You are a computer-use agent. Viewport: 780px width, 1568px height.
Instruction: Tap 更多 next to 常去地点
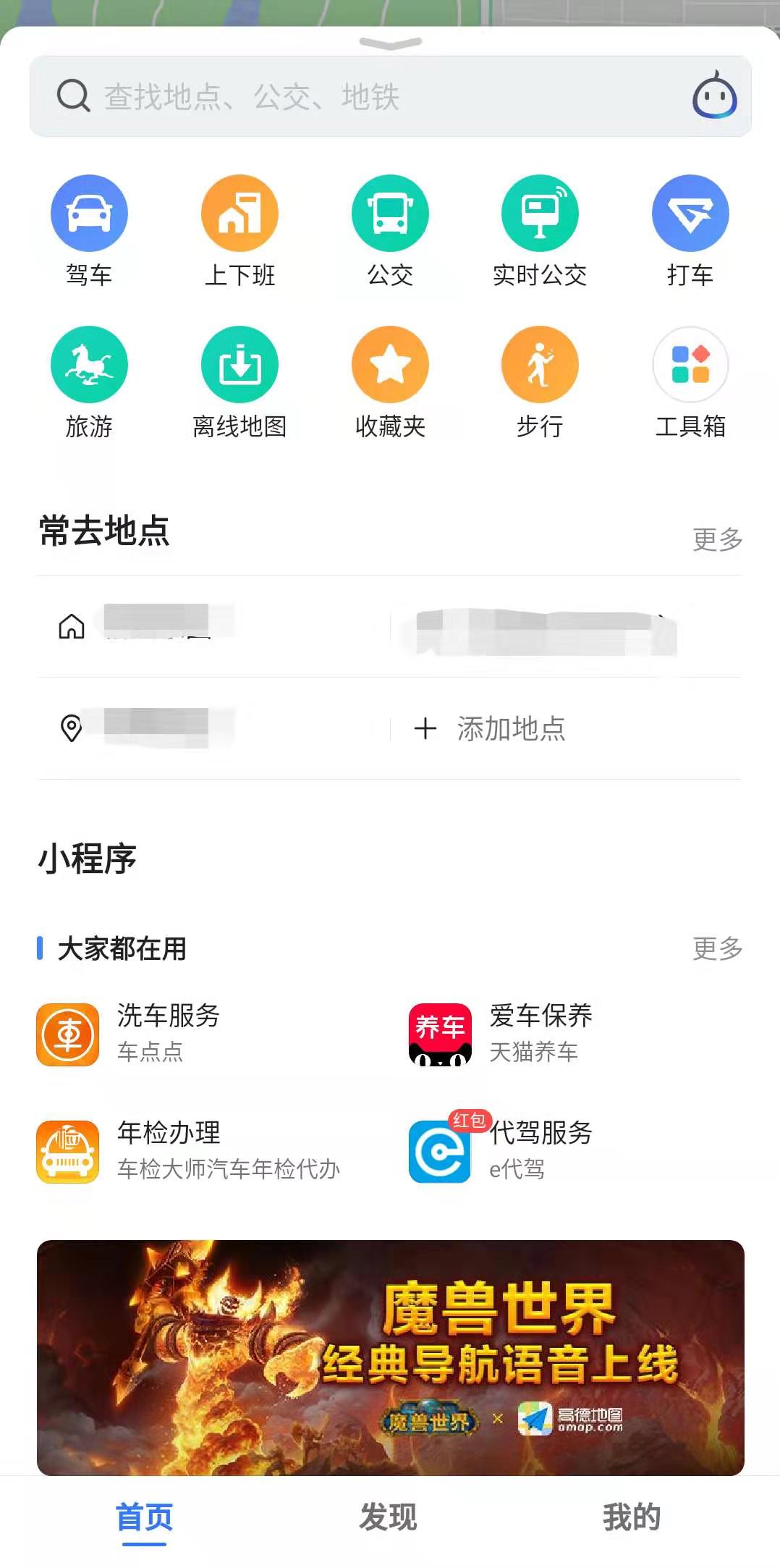click(x=717, y=539)
